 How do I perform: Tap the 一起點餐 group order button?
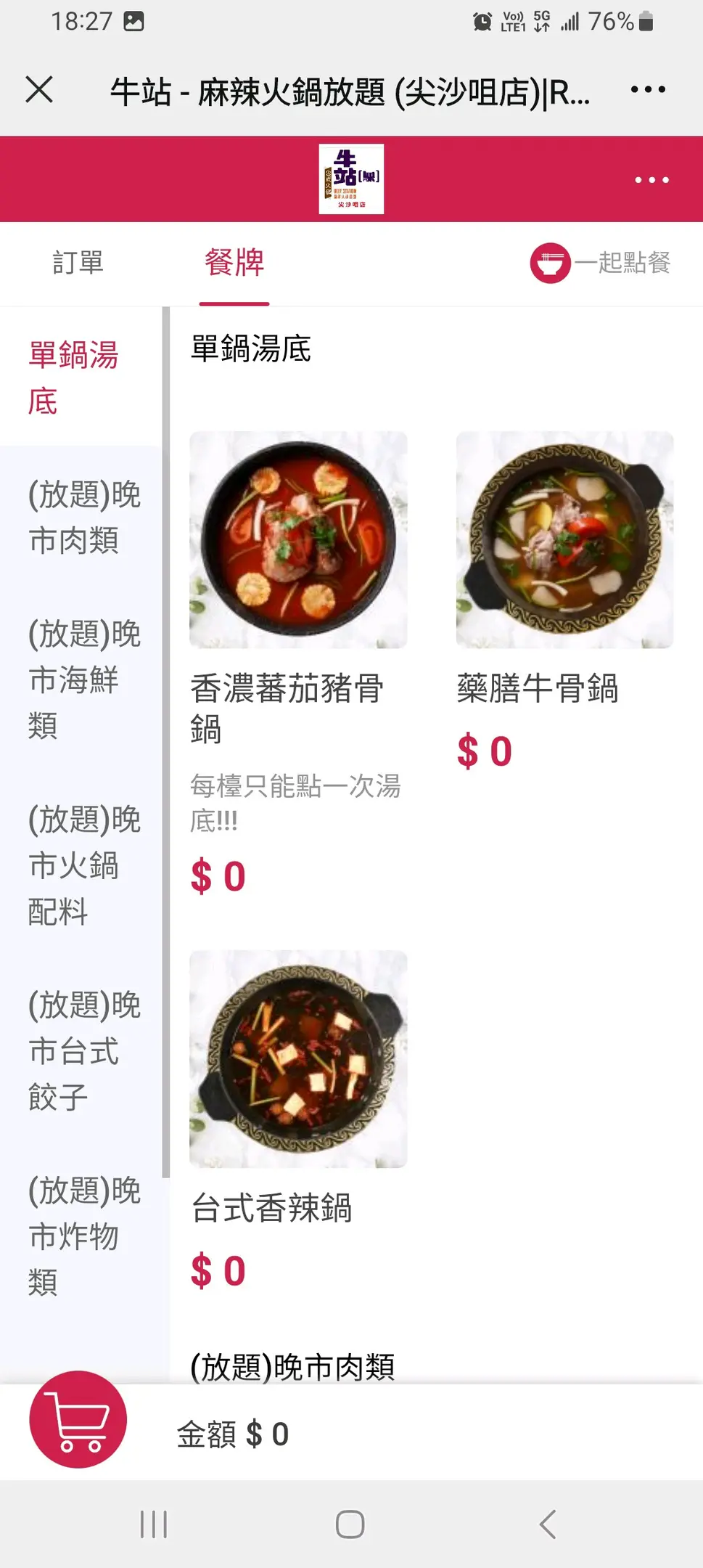(601, 263)
